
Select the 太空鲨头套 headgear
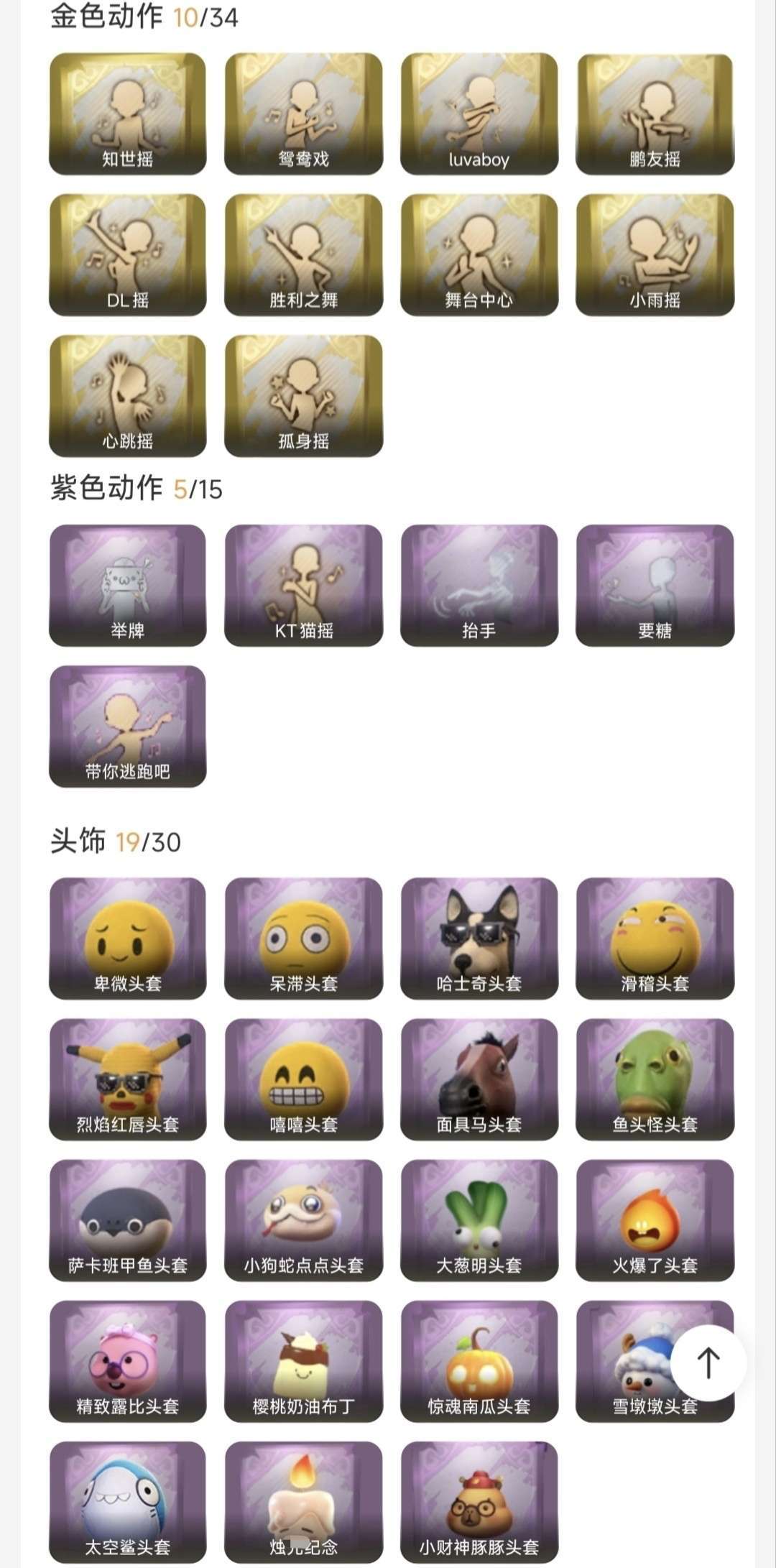point(128,1501)
